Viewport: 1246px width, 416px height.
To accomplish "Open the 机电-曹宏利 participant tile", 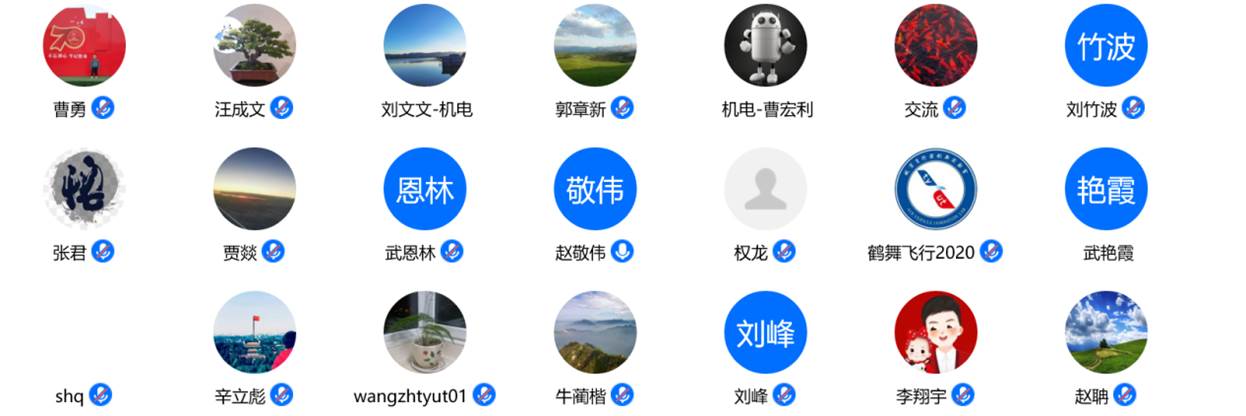I will coord(765,46).
